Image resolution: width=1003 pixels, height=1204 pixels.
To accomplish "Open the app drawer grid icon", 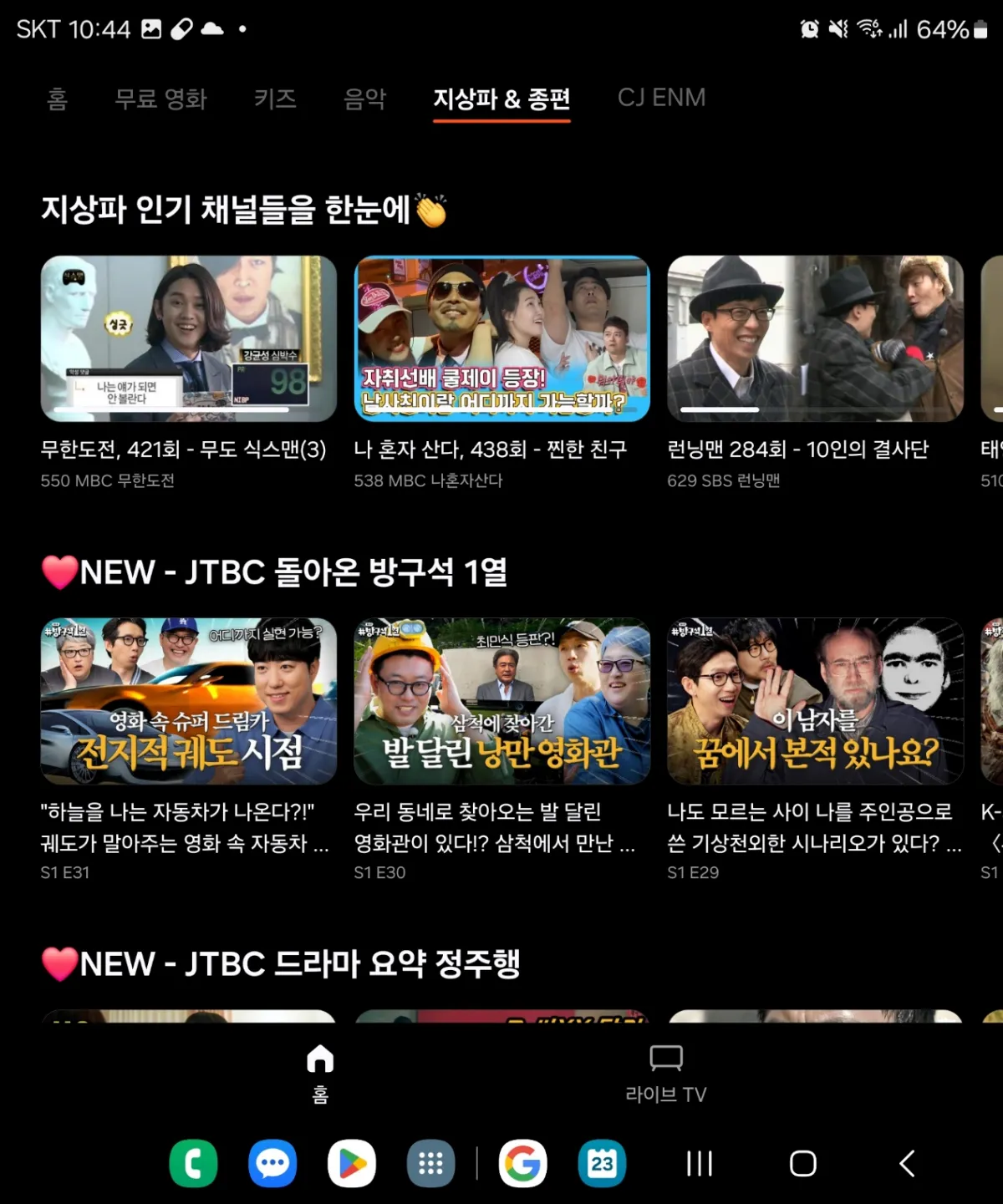I will coord(430,1162).
